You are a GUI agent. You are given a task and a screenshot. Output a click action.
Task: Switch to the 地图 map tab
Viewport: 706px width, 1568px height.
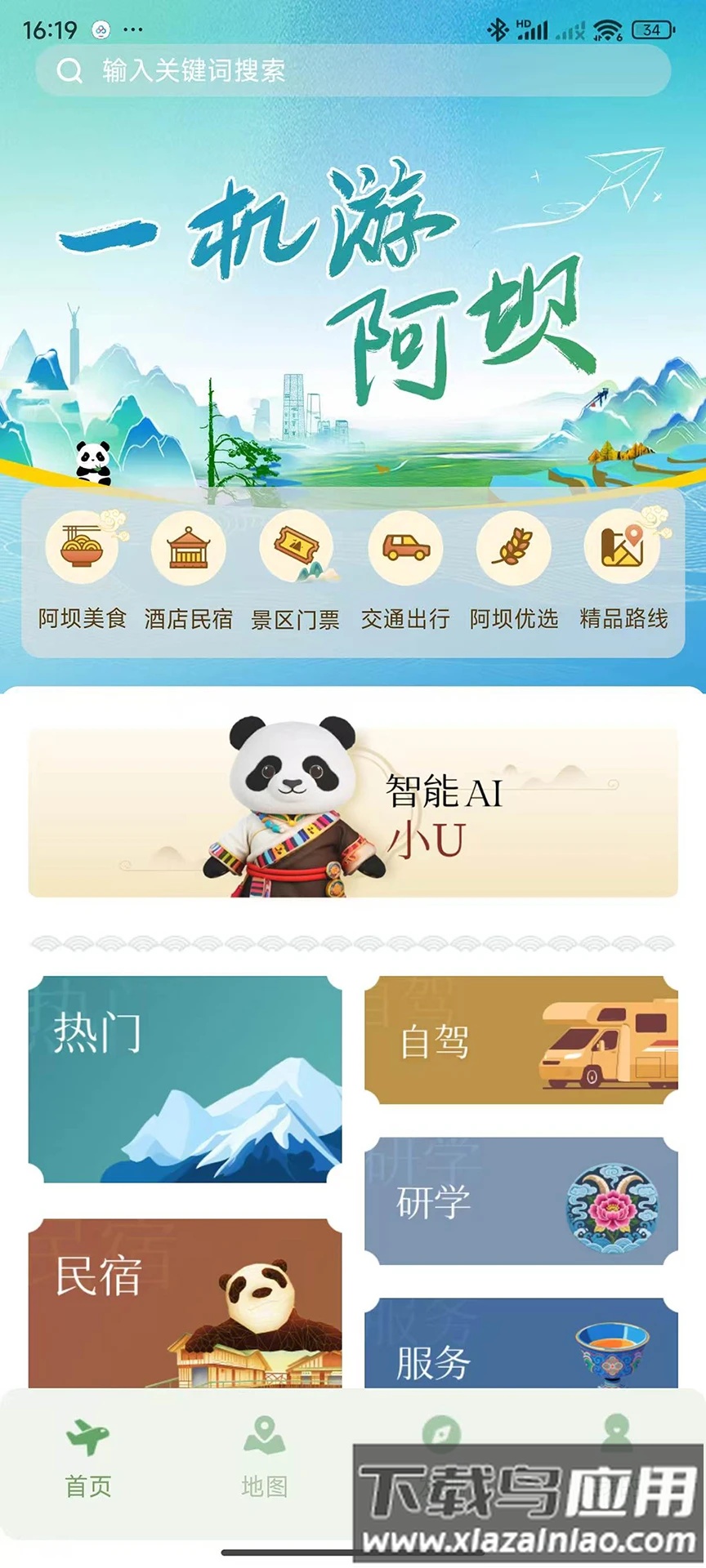pos(264,1458)
